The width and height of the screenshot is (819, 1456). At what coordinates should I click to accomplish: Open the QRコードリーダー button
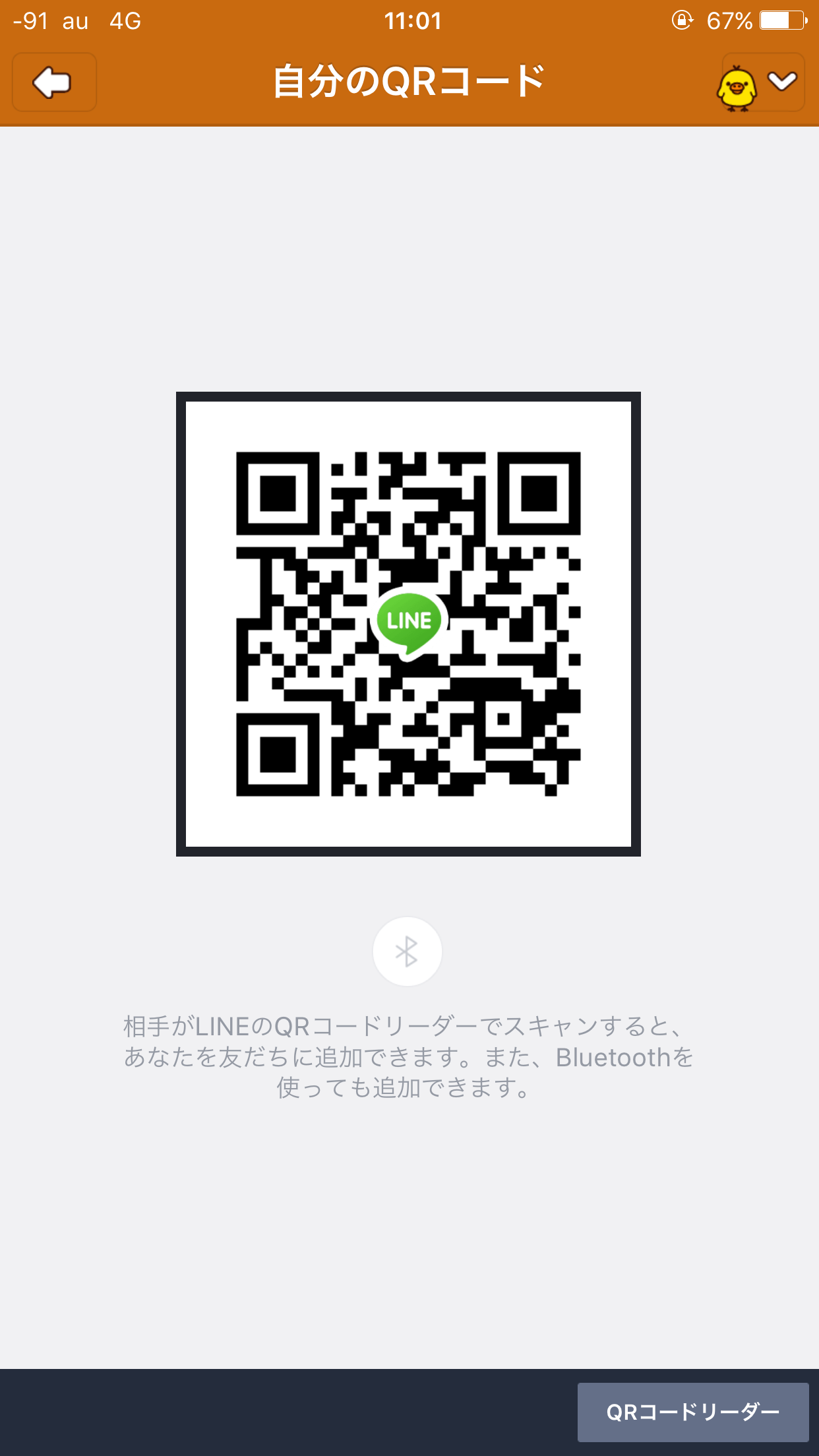tap(692, 1412)
